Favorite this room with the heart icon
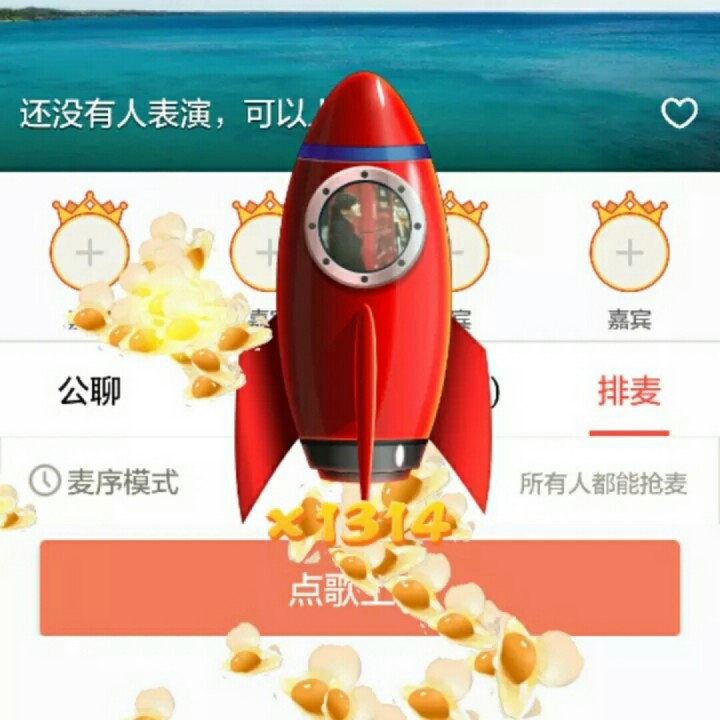This screenshot has width=720, height=720. [679, 113]
